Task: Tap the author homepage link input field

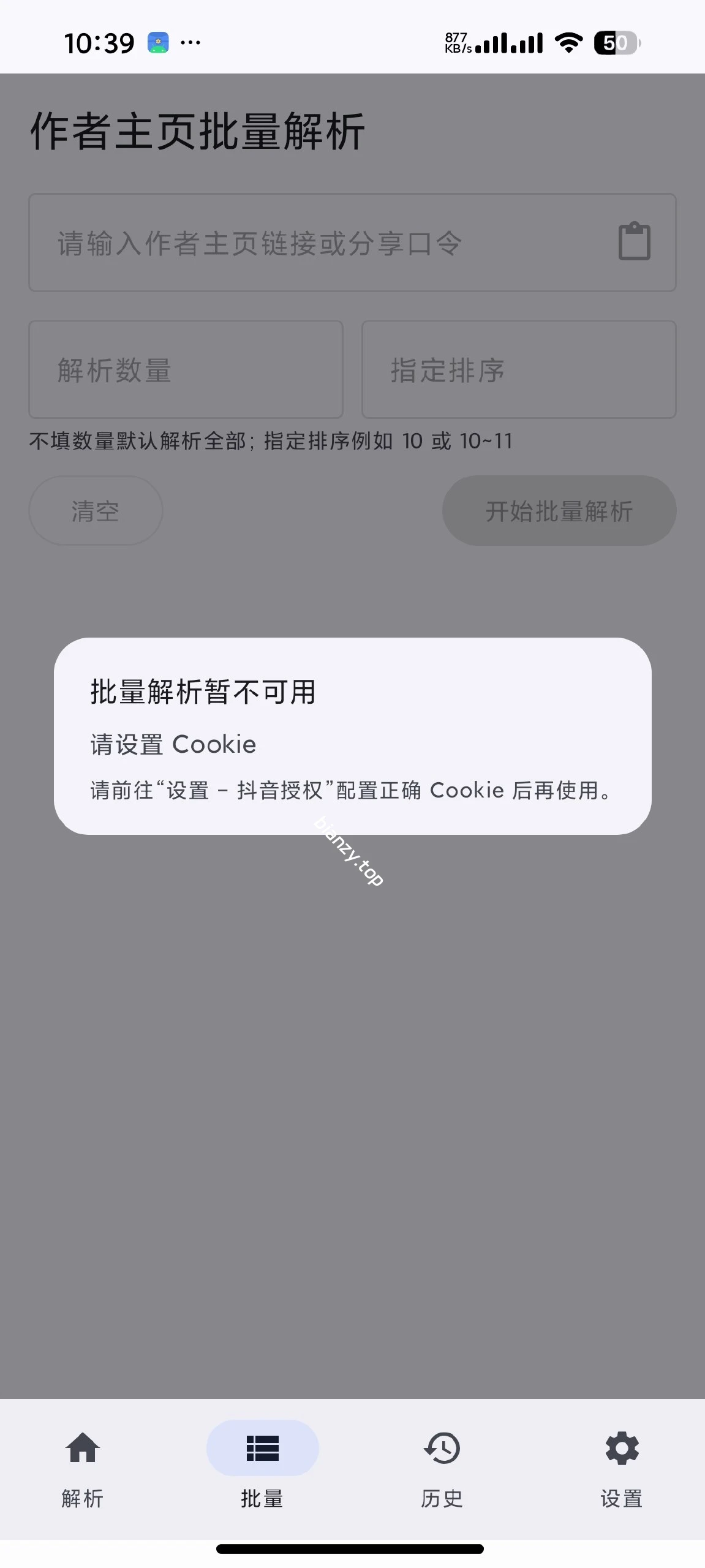Action: click(352, 243)
